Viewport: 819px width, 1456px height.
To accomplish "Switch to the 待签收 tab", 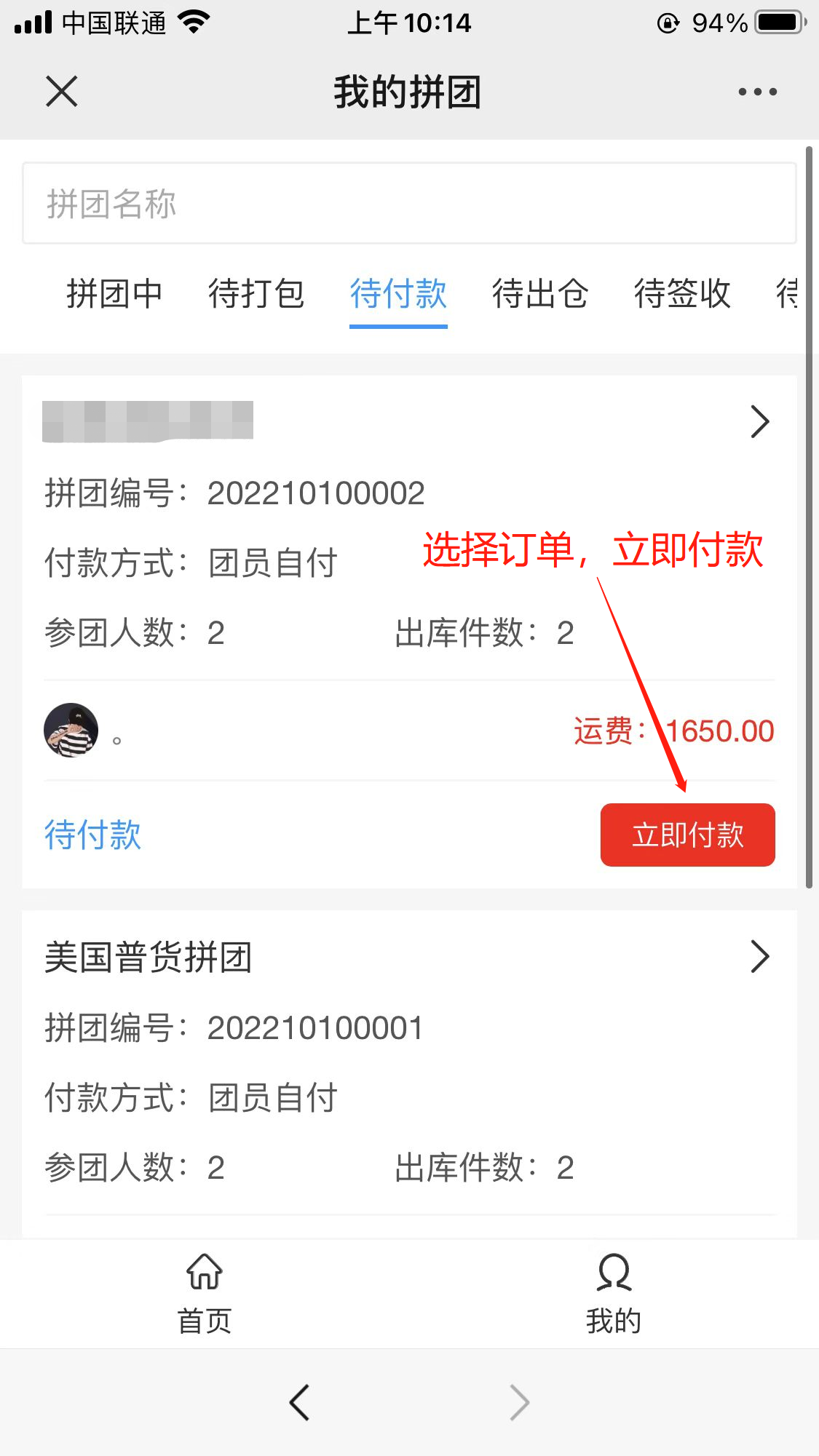I will [682, 294].
